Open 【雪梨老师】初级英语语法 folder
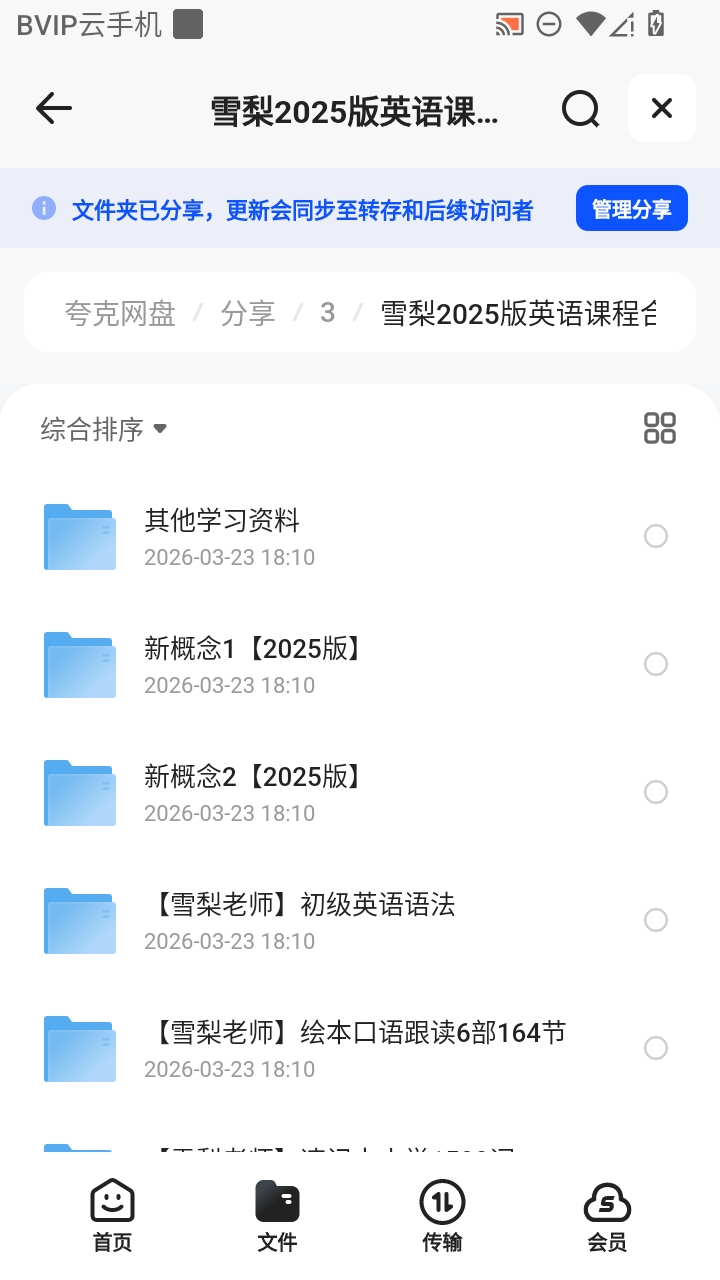720x1280 pixels. [360, 921]
